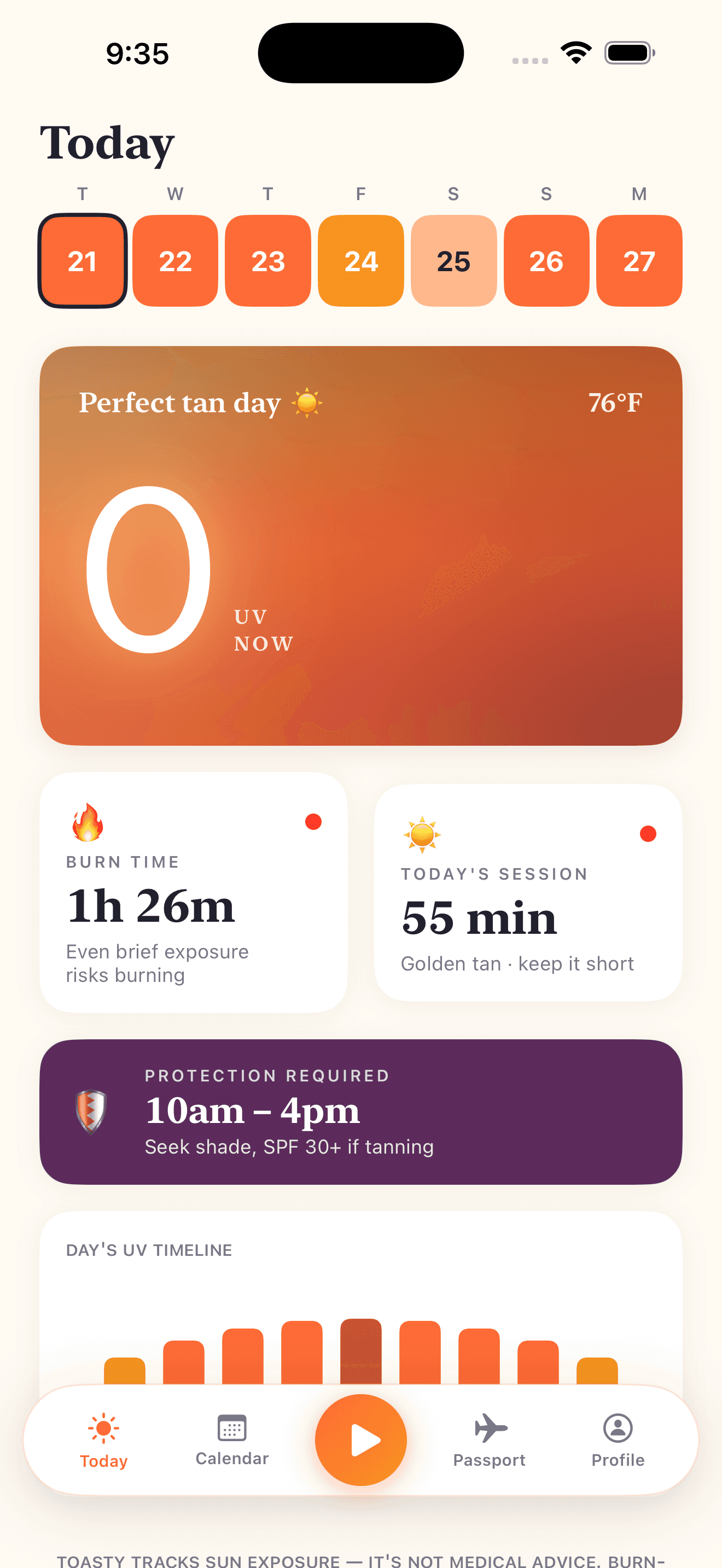This screenshot has height=1568, width=722.
Task: Select the Today sun icon in tab bar
Action: (x=103, y=1427)
